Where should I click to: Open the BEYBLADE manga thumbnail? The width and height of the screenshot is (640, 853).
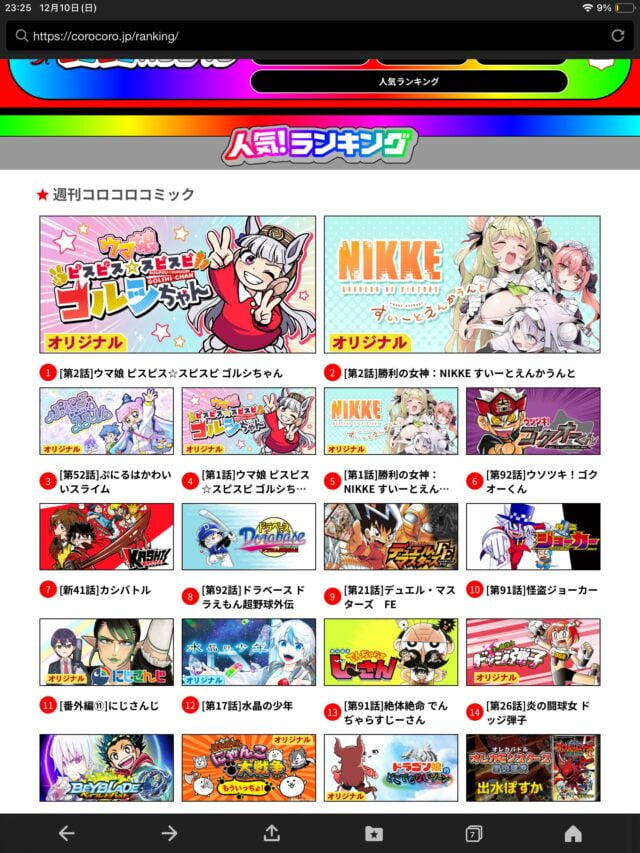[106, 767]
